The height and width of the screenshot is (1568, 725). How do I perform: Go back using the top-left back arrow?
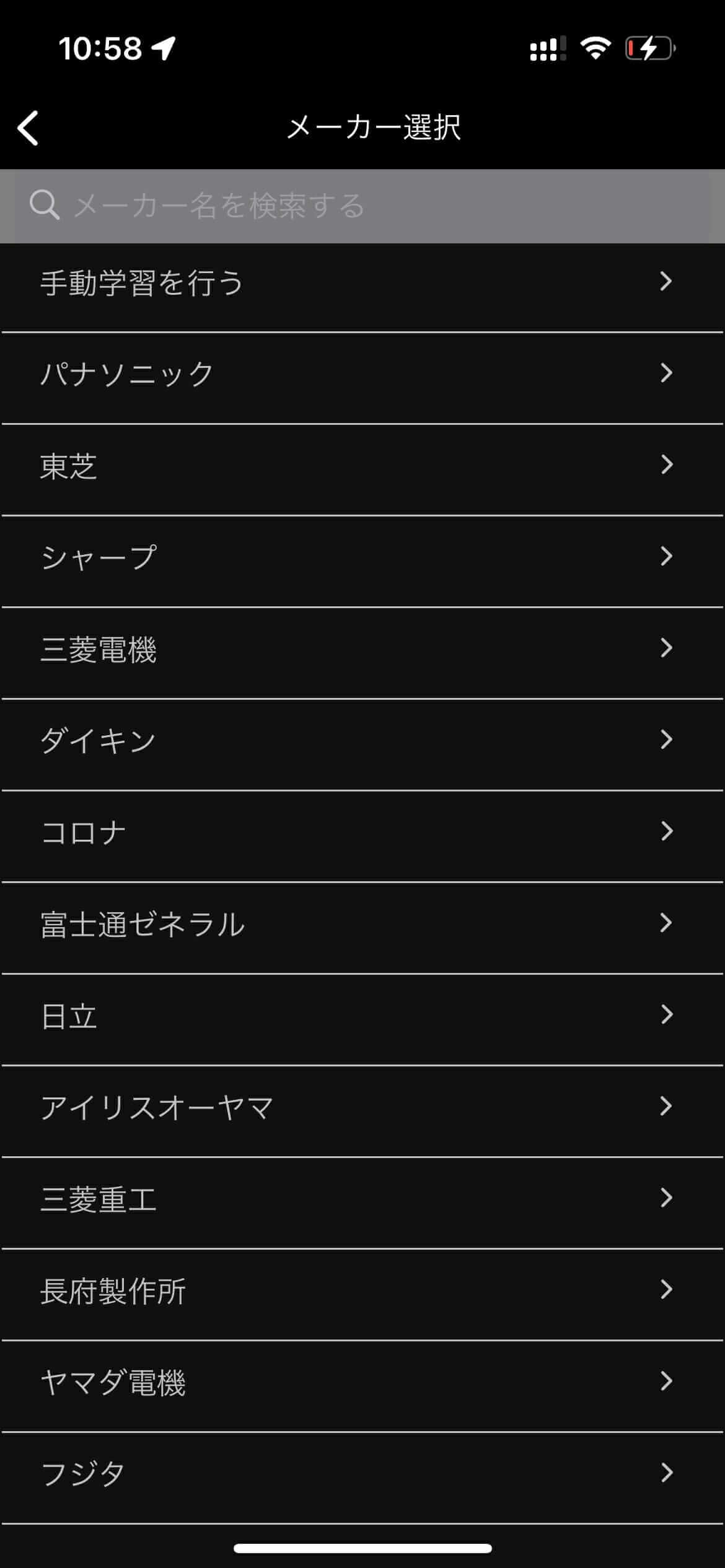pyautogui.click(x=29, y=128)
